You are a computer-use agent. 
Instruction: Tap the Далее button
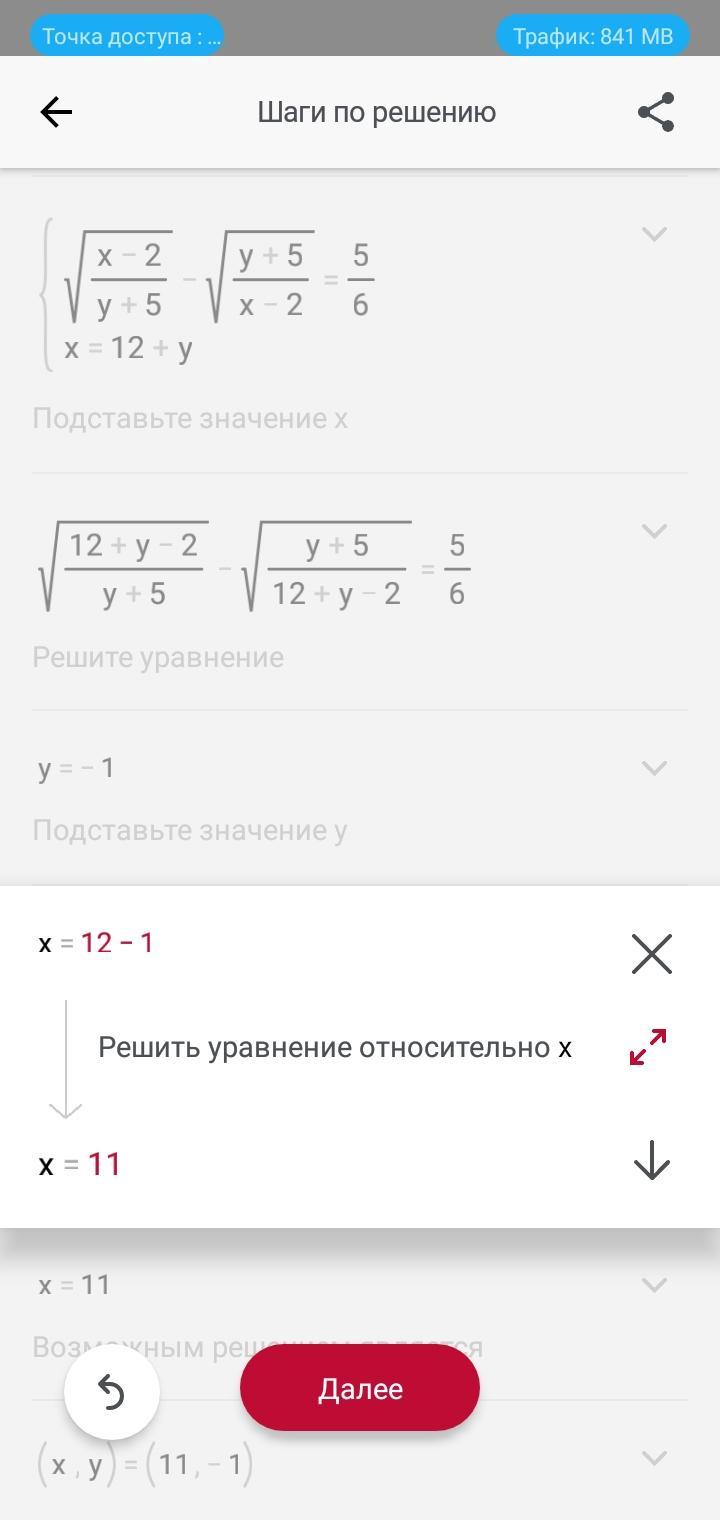coord(360,1388)
